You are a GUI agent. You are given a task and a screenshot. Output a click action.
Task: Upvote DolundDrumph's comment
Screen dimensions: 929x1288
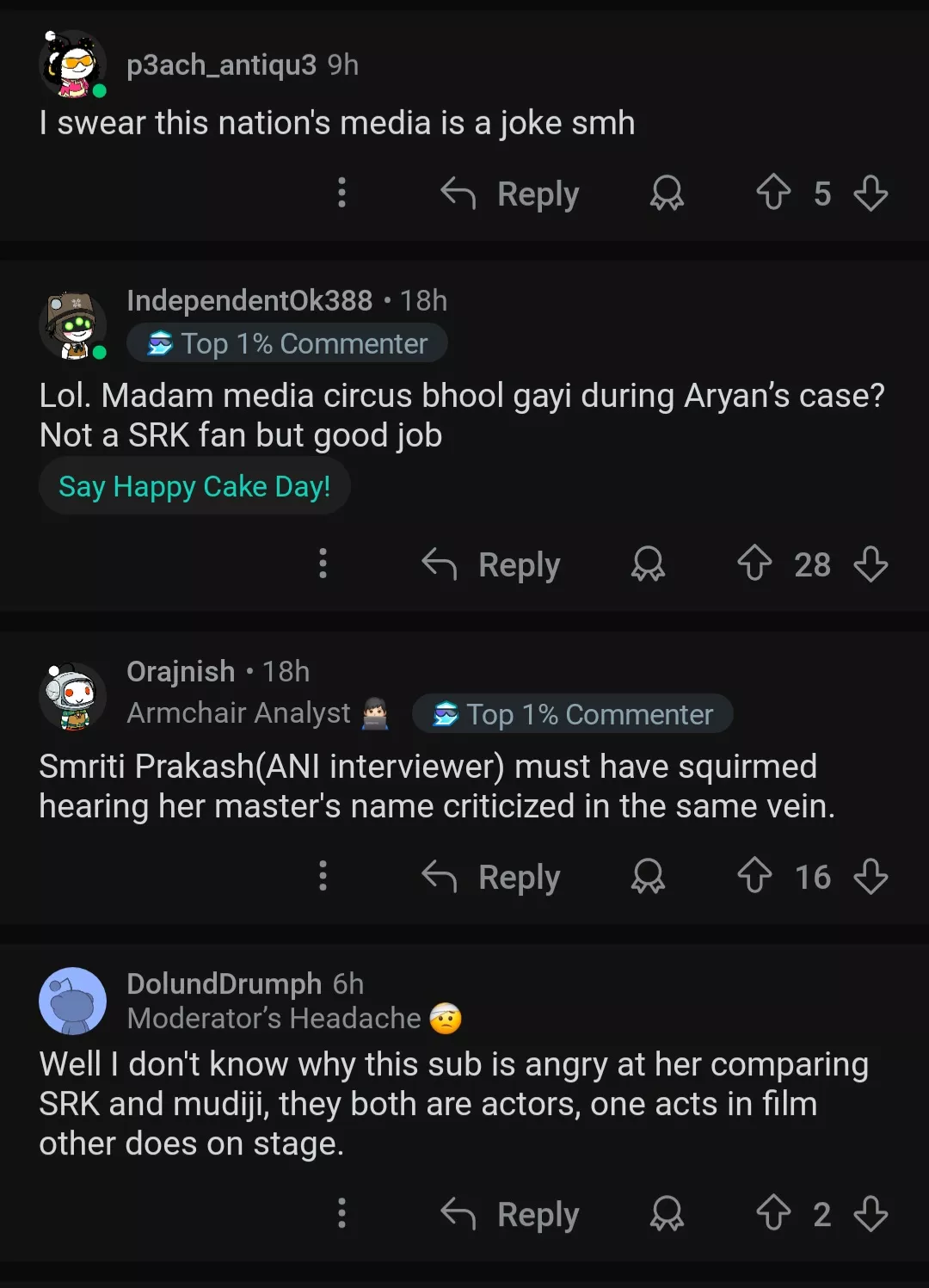coord(772,1213)
